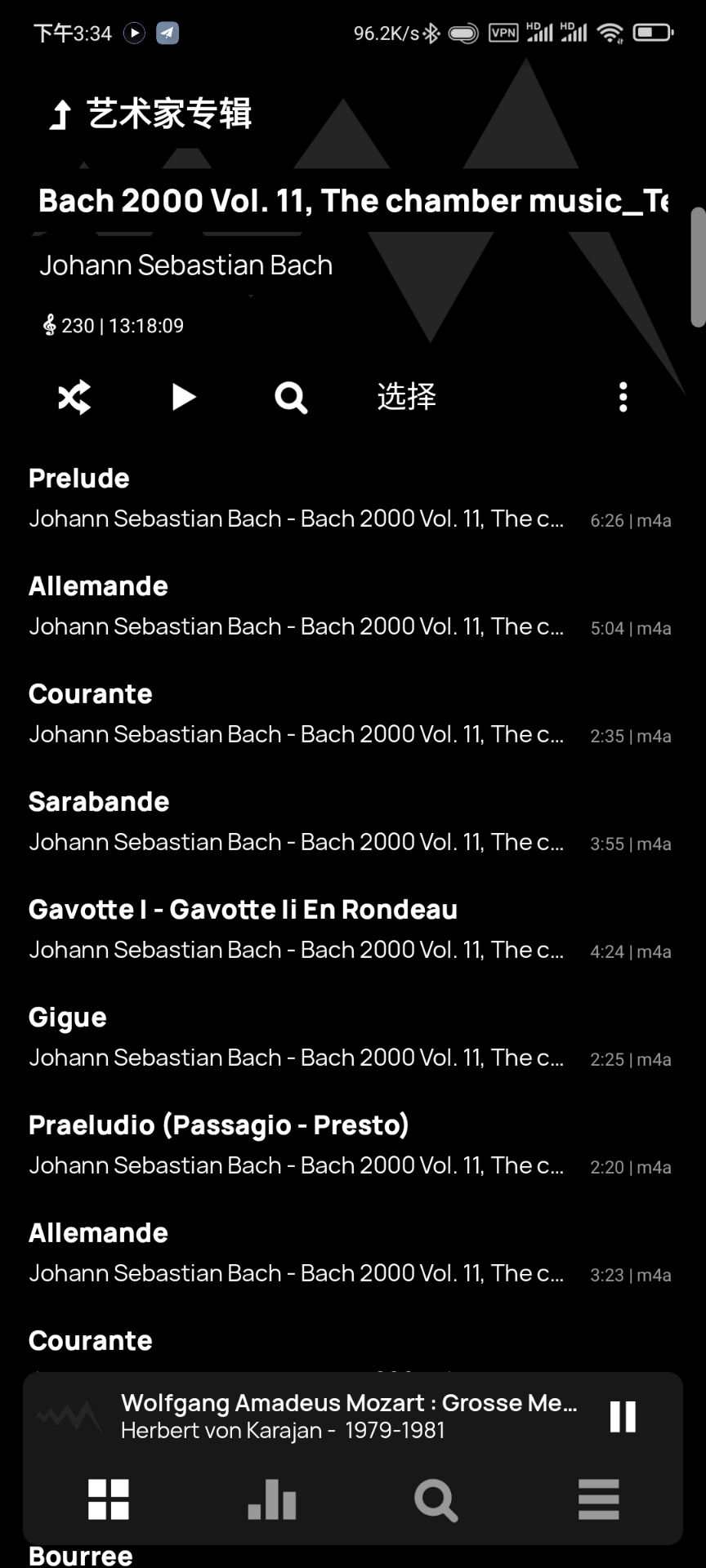The width and height of the screenshot is (706, 1568).
Task: Go back via the up arrow icon
Action: coord(60,115)
